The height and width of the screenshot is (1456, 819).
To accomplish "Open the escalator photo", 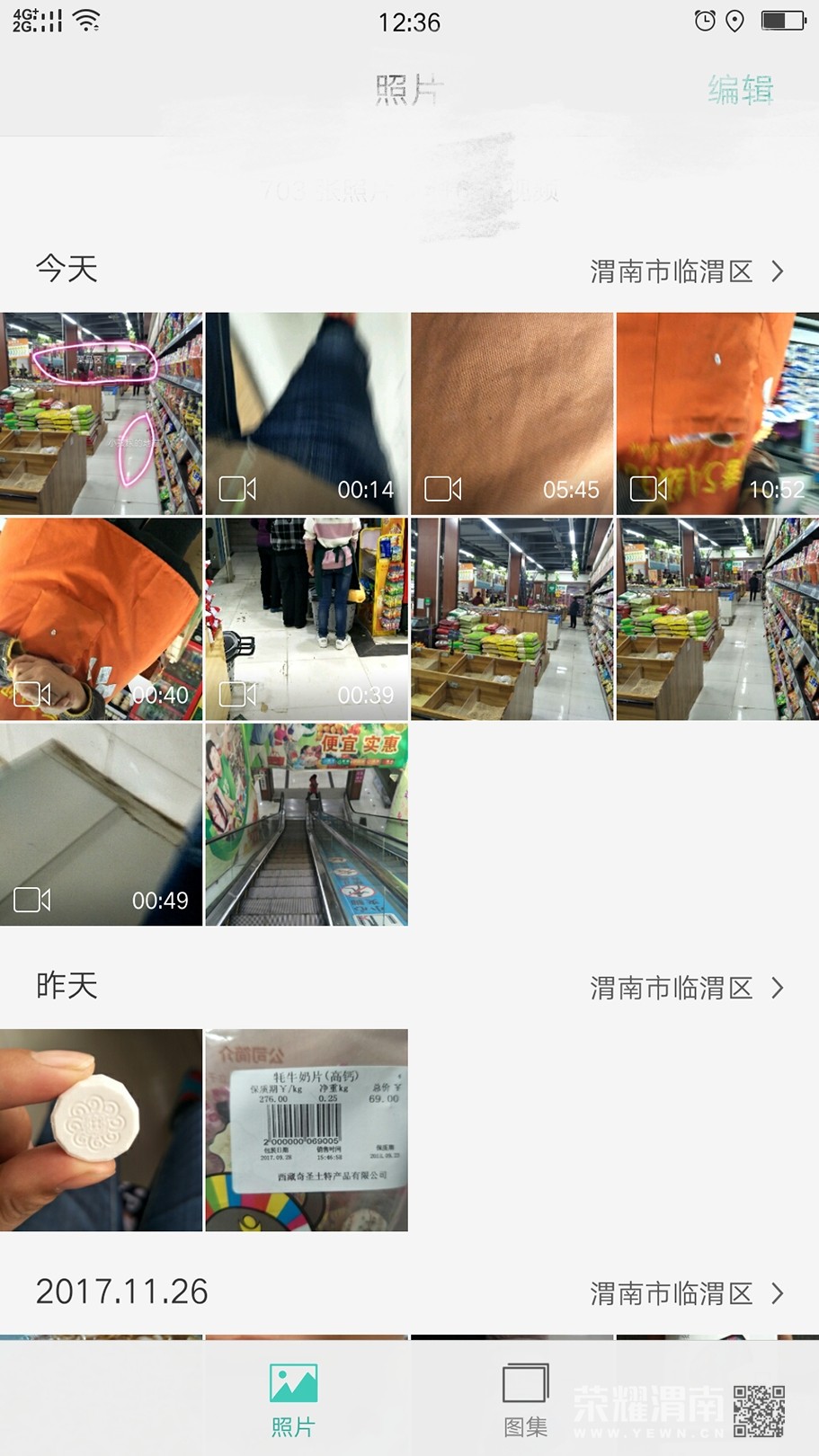I will 307,824.
